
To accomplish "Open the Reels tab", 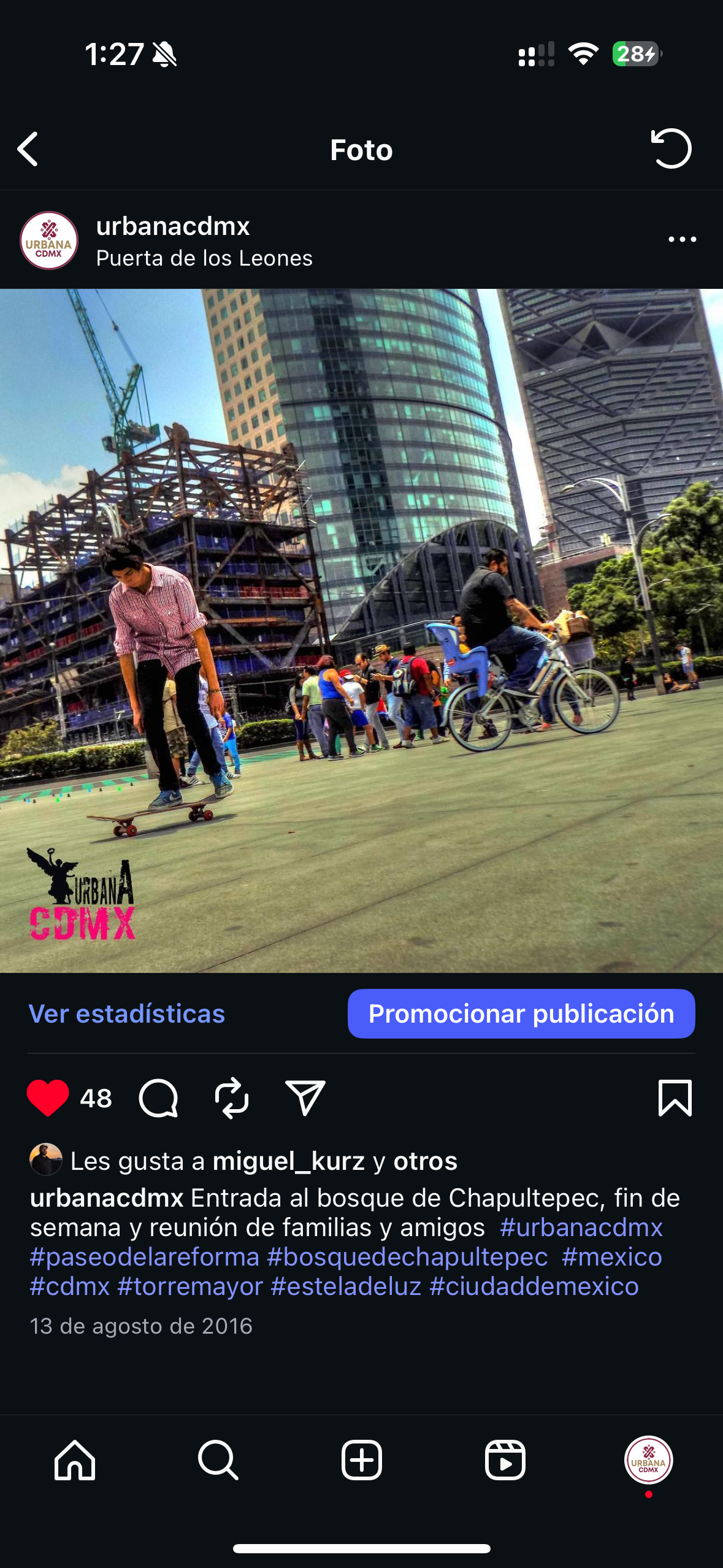I will pyautogui.click(x=505, y=1460).
